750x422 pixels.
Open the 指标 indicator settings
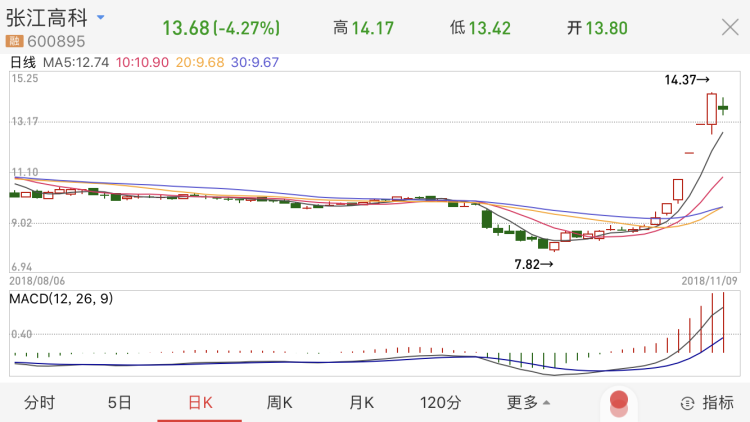point(706,402)
